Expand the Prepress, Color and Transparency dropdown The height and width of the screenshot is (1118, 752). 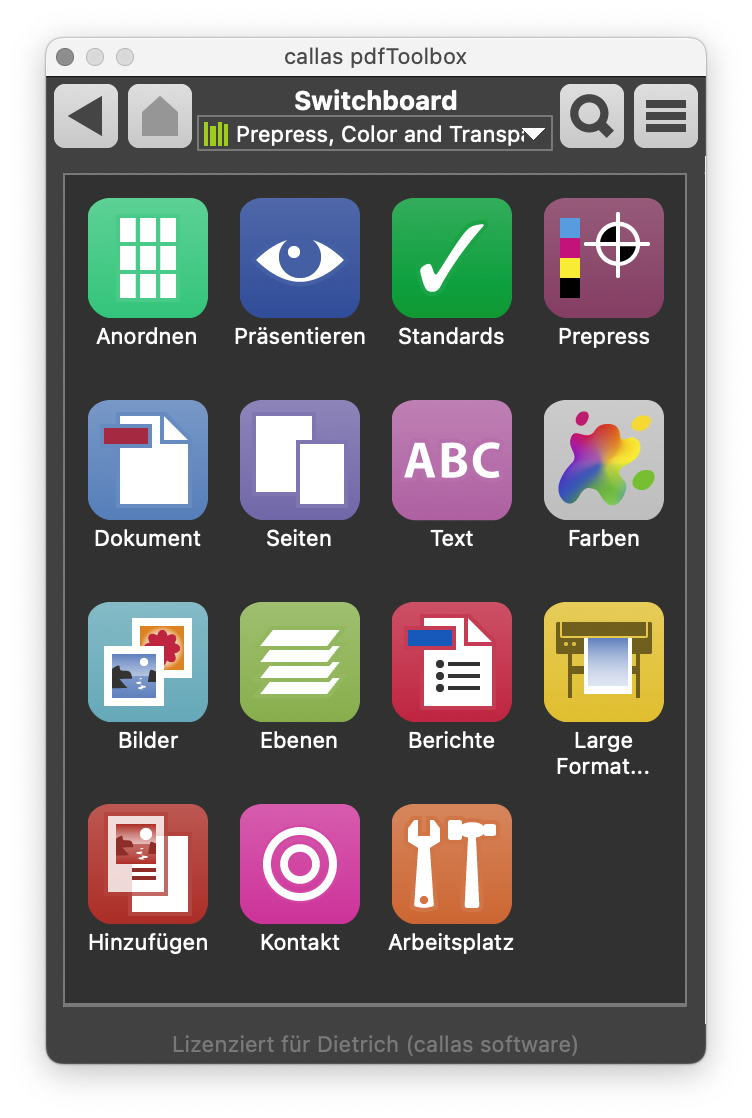point(375,134)
